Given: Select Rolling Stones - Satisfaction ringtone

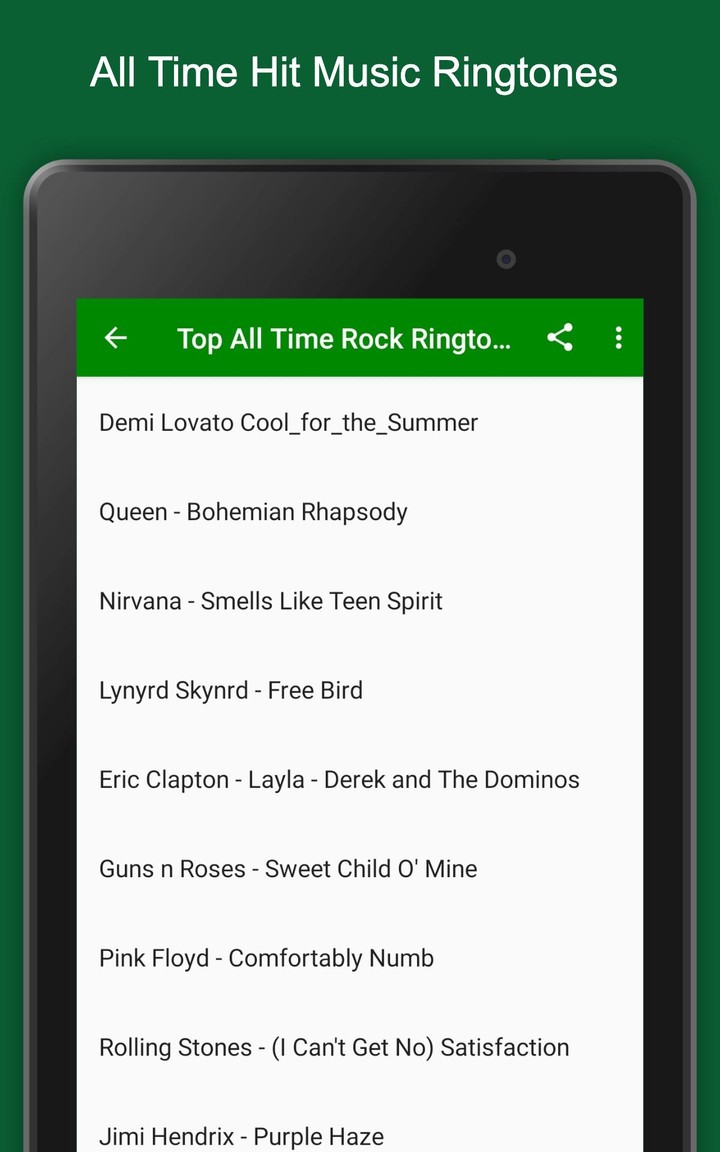Looking at the screenshot, I should (334, 1047).
